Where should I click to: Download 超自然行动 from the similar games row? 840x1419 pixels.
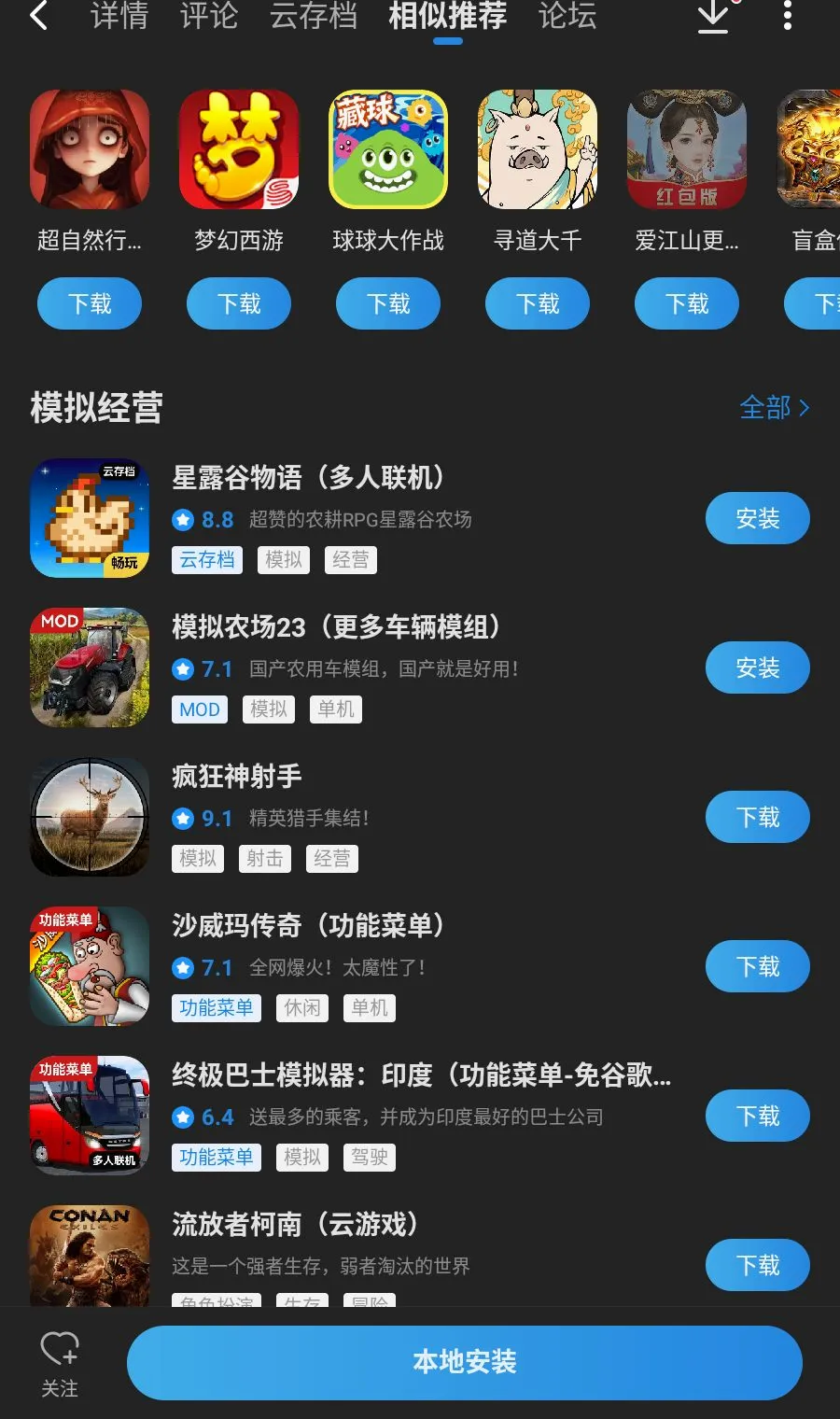90,303
